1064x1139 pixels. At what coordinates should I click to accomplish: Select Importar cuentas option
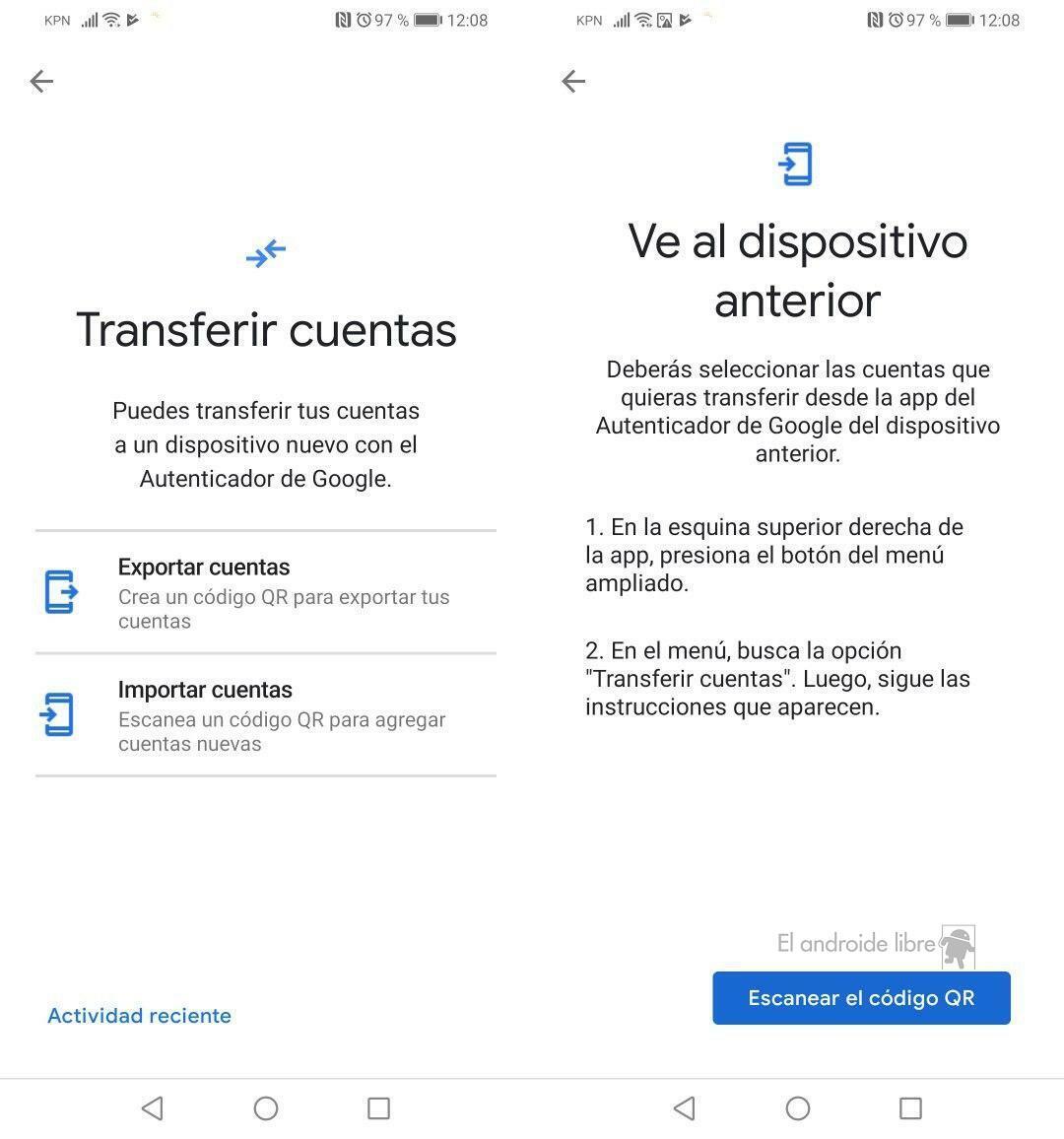coord(265,715)
